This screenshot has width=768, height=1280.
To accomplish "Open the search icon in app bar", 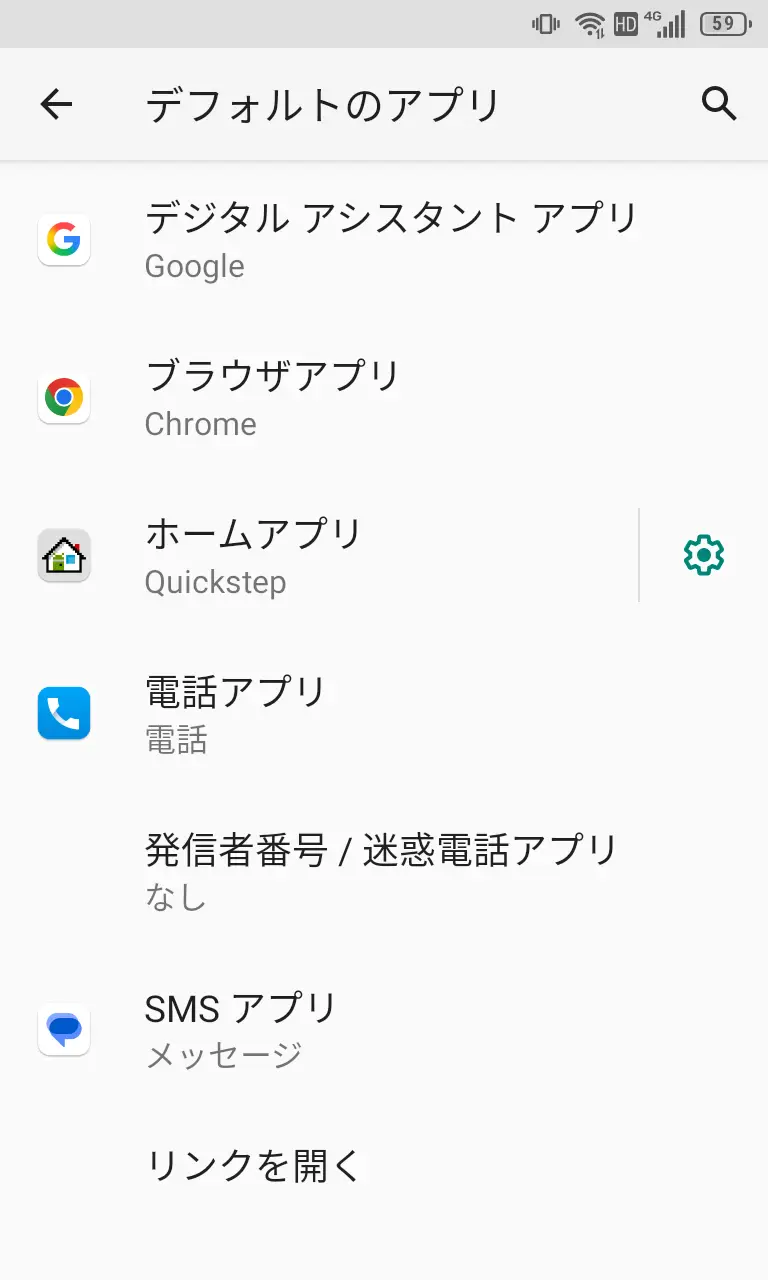I will [718, 104].
